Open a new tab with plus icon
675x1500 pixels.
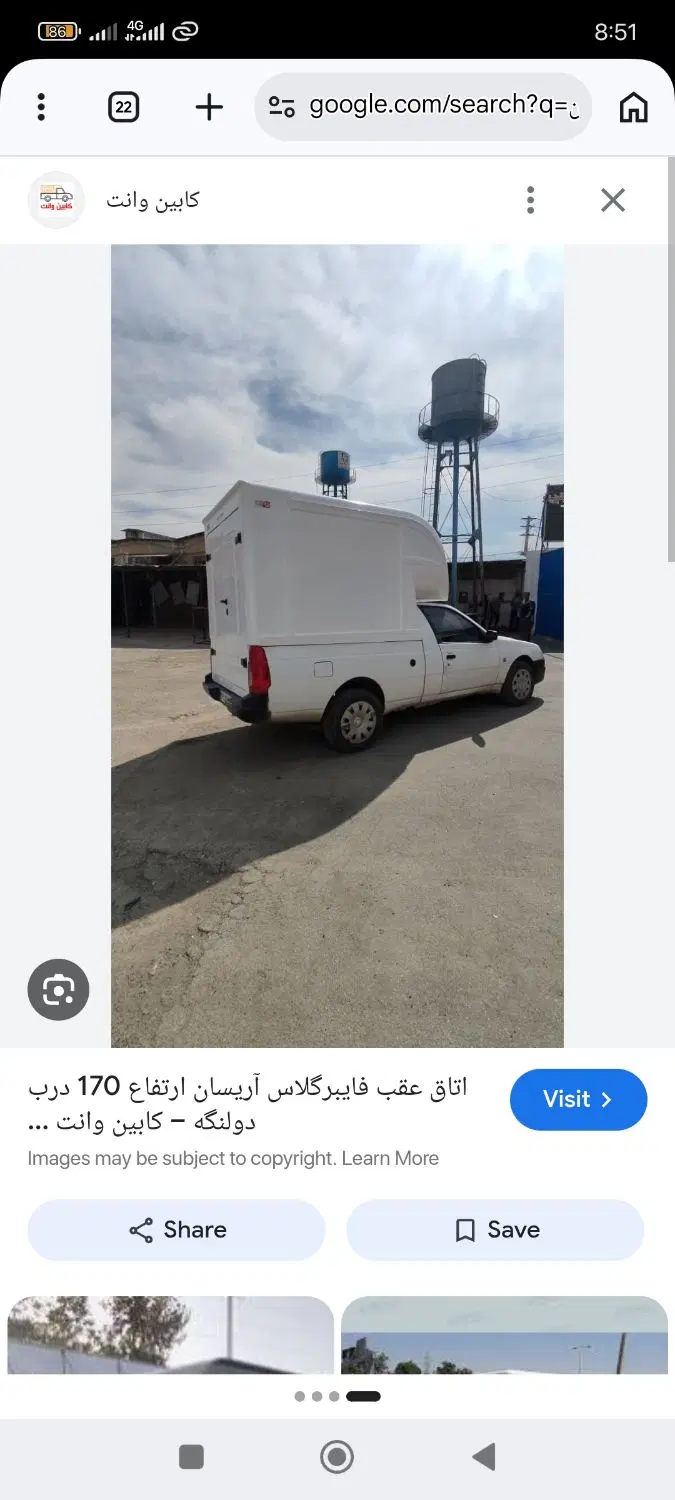pos(208,107)
